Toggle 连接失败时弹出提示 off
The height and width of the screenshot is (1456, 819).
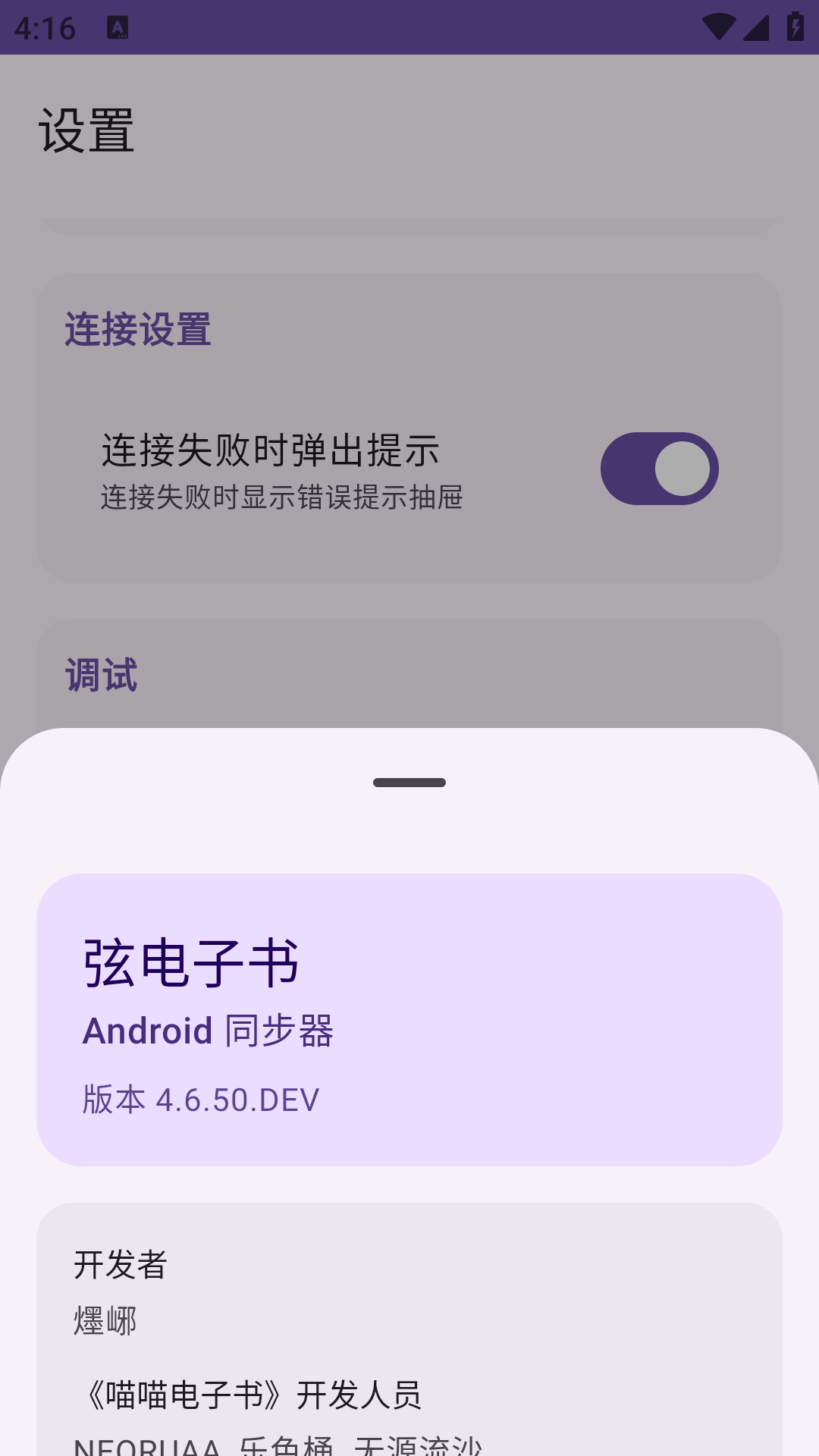pyautogui.click(x=659, y=468)
